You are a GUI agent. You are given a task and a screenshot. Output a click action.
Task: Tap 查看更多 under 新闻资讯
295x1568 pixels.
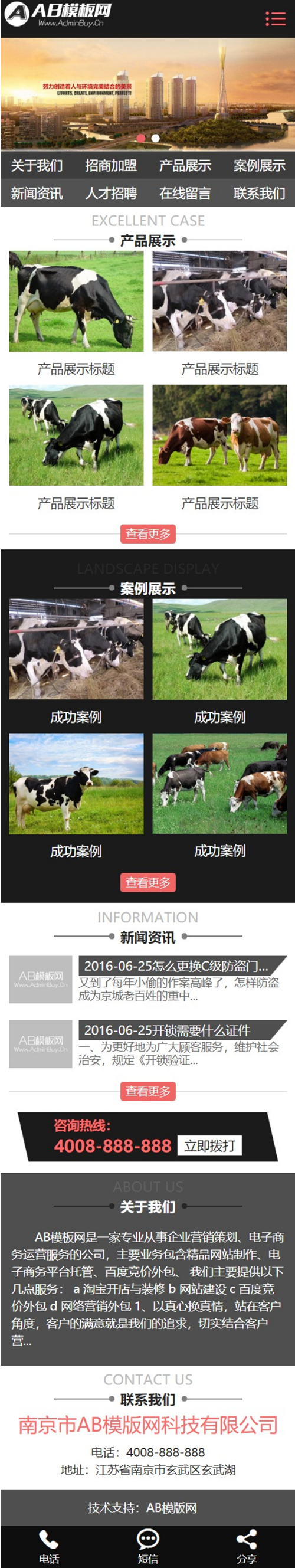coord(148,1091)
